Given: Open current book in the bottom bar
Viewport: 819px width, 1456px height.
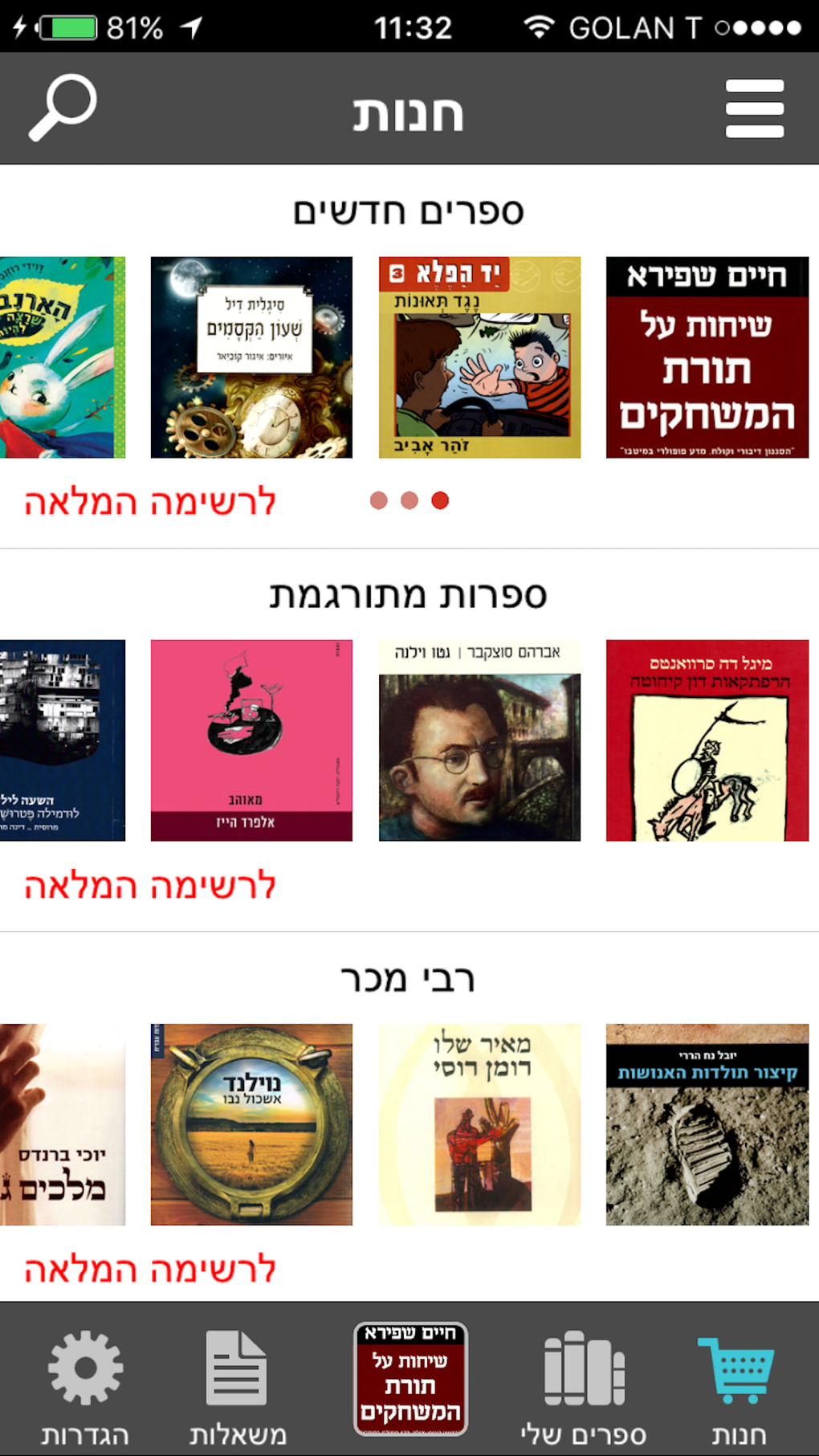Looking at the screenshot, I should (410, 1378).
